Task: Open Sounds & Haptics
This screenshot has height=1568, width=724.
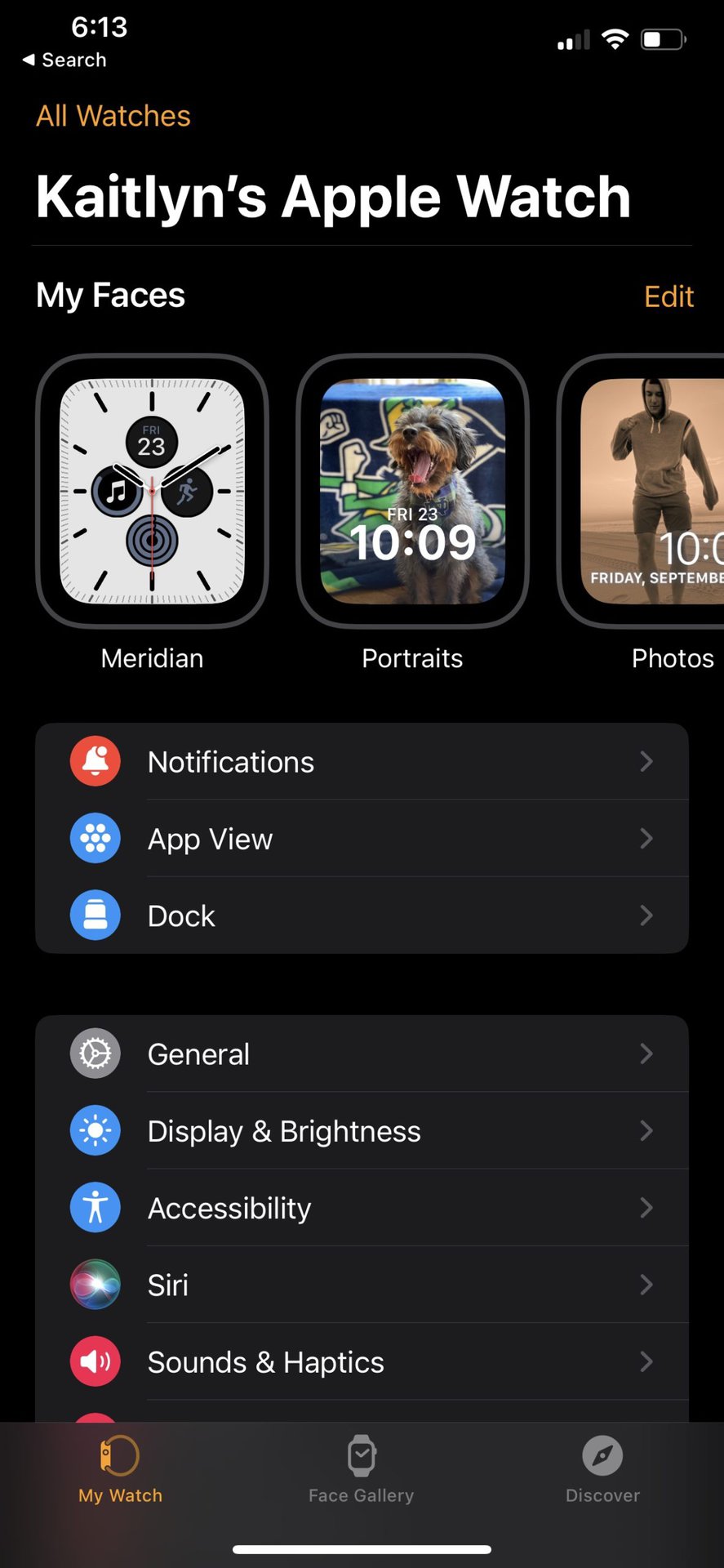Action: coord(362,1361)
